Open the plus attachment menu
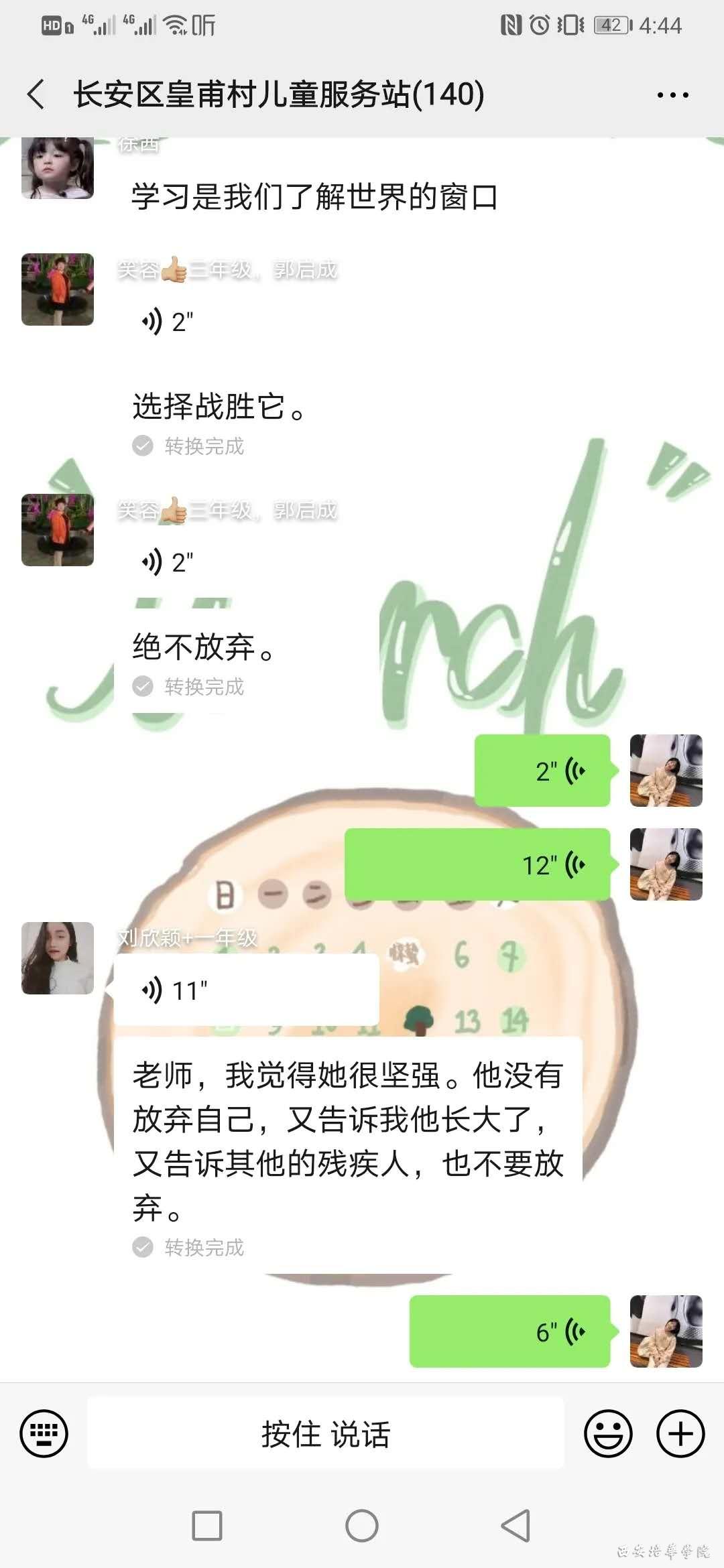Screen dimensions: 724x1568 tap(680, 1434)
